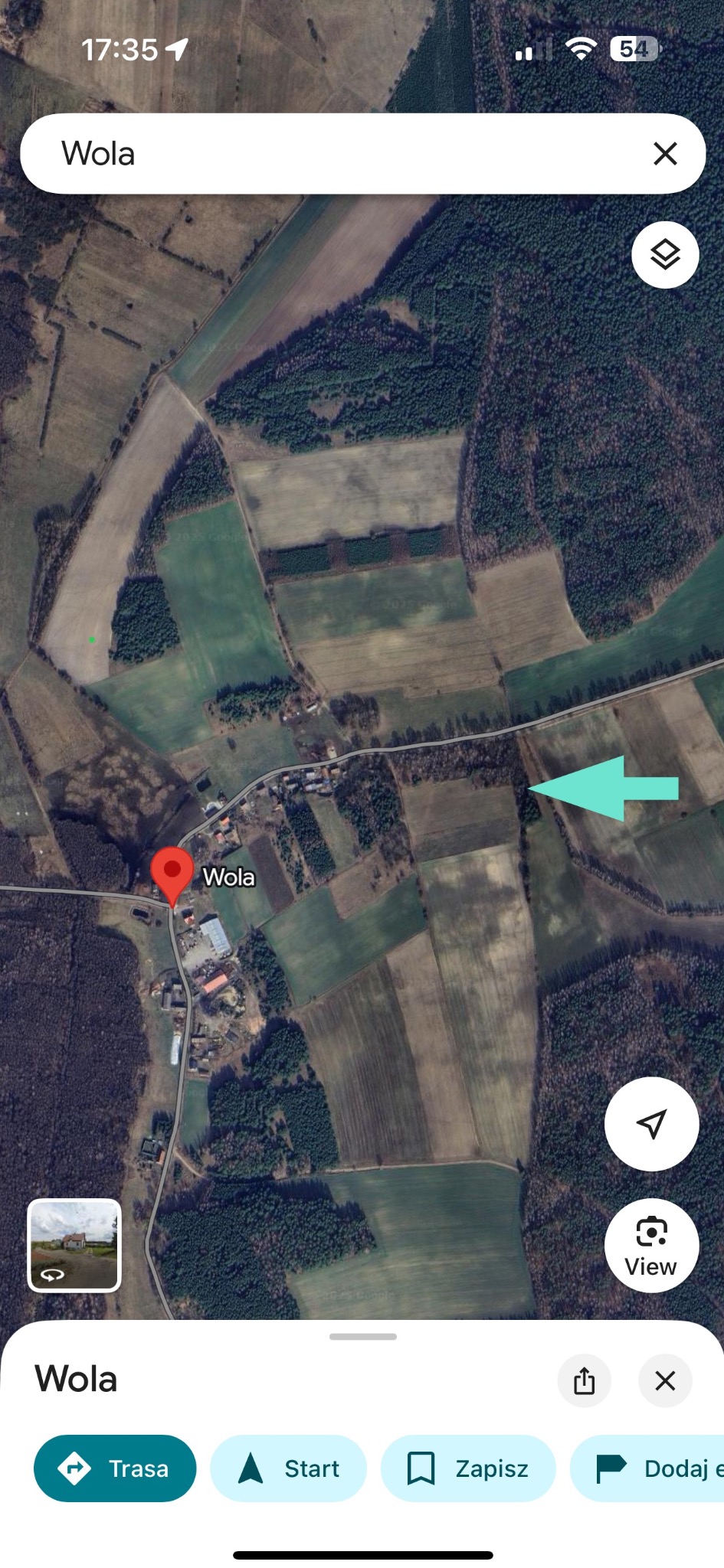
Task: Tap the clock showing 17:35 in status bar
Action: click(x=123, y=48)
